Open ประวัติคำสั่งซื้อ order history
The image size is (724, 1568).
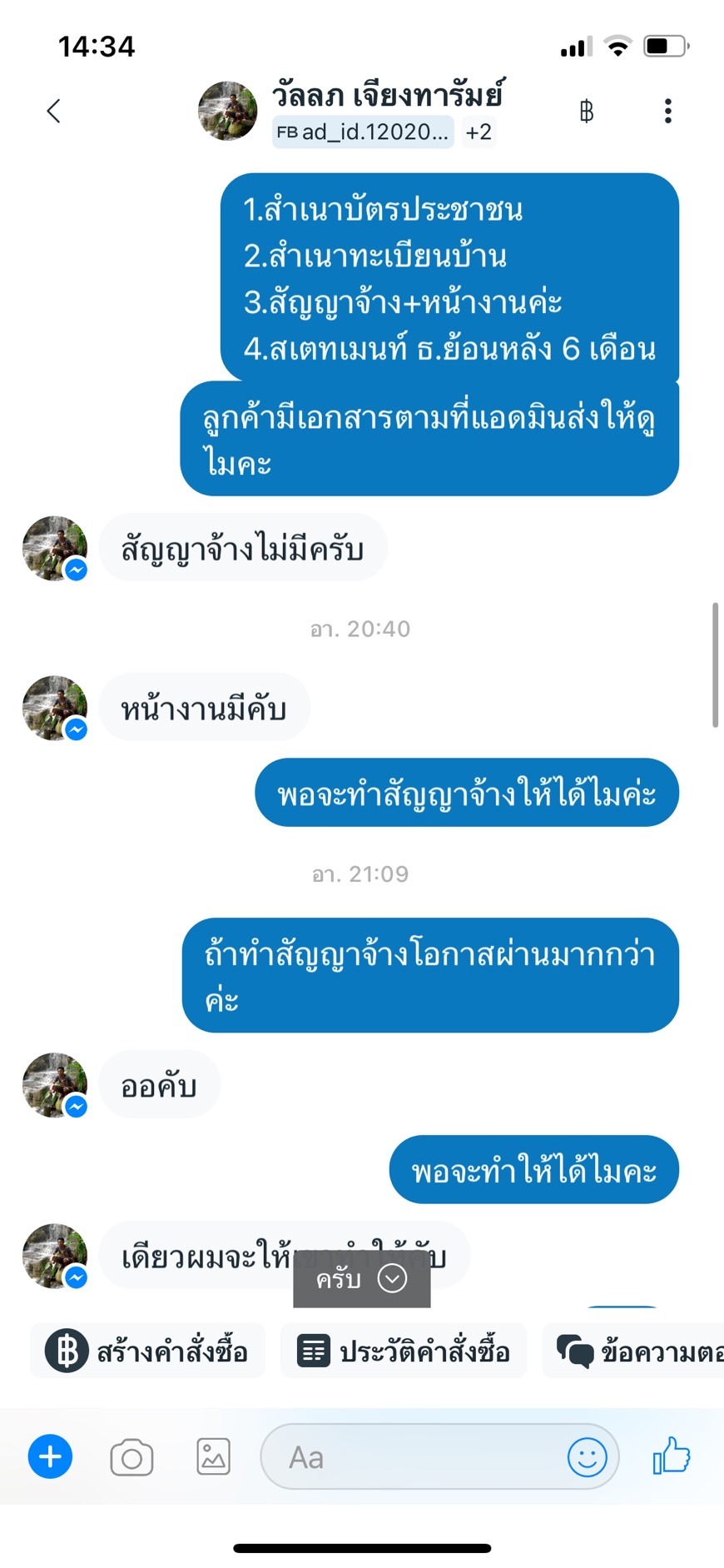click(404, 1351)
